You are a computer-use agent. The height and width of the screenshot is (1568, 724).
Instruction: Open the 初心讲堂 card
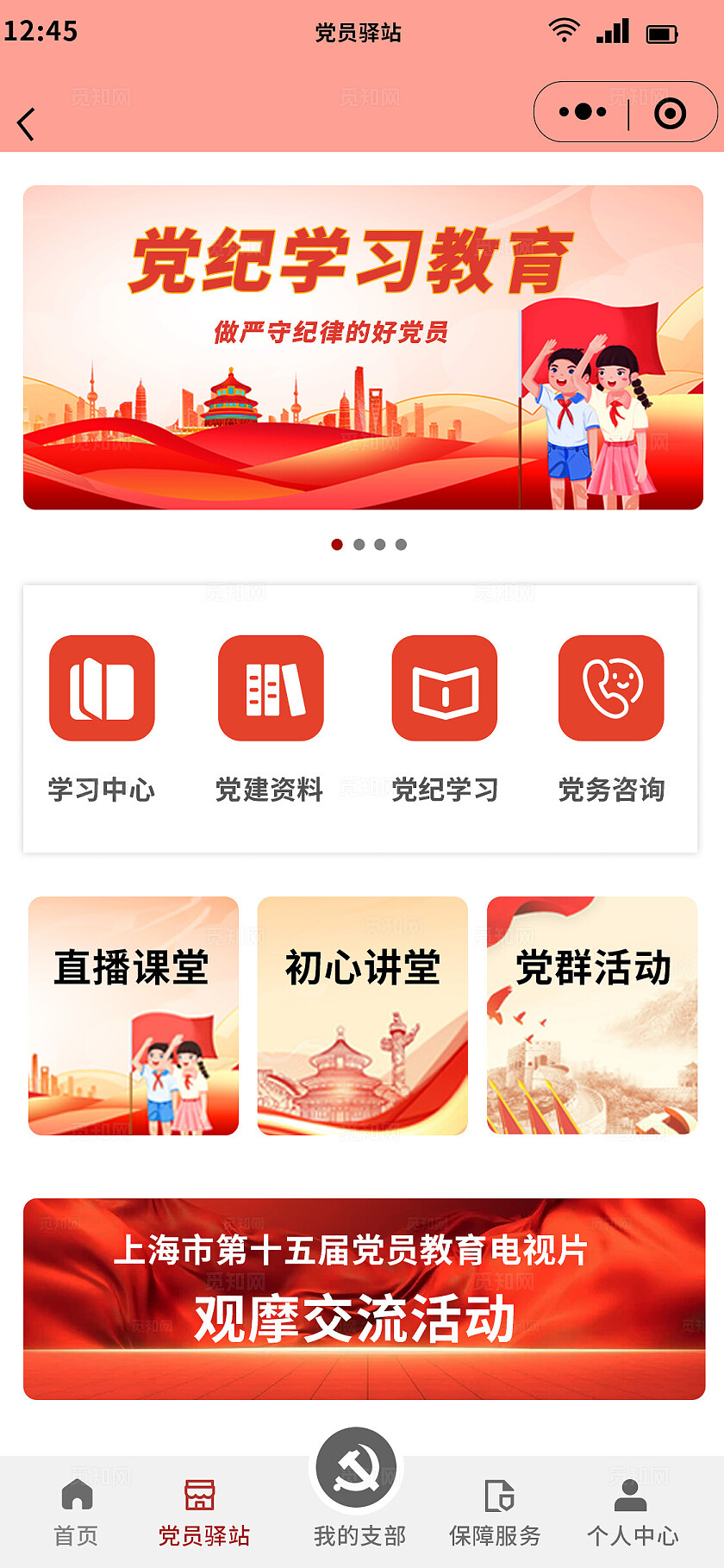(x=362, y=1015)
